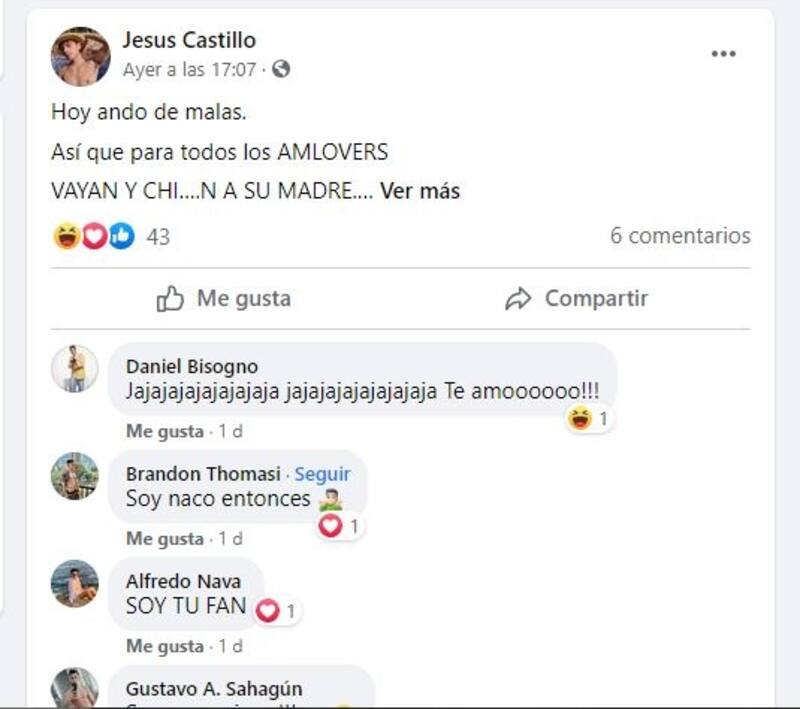
Task: Open Gustavo A. Sahagún's profile
Action: click(x=214, y=689)
